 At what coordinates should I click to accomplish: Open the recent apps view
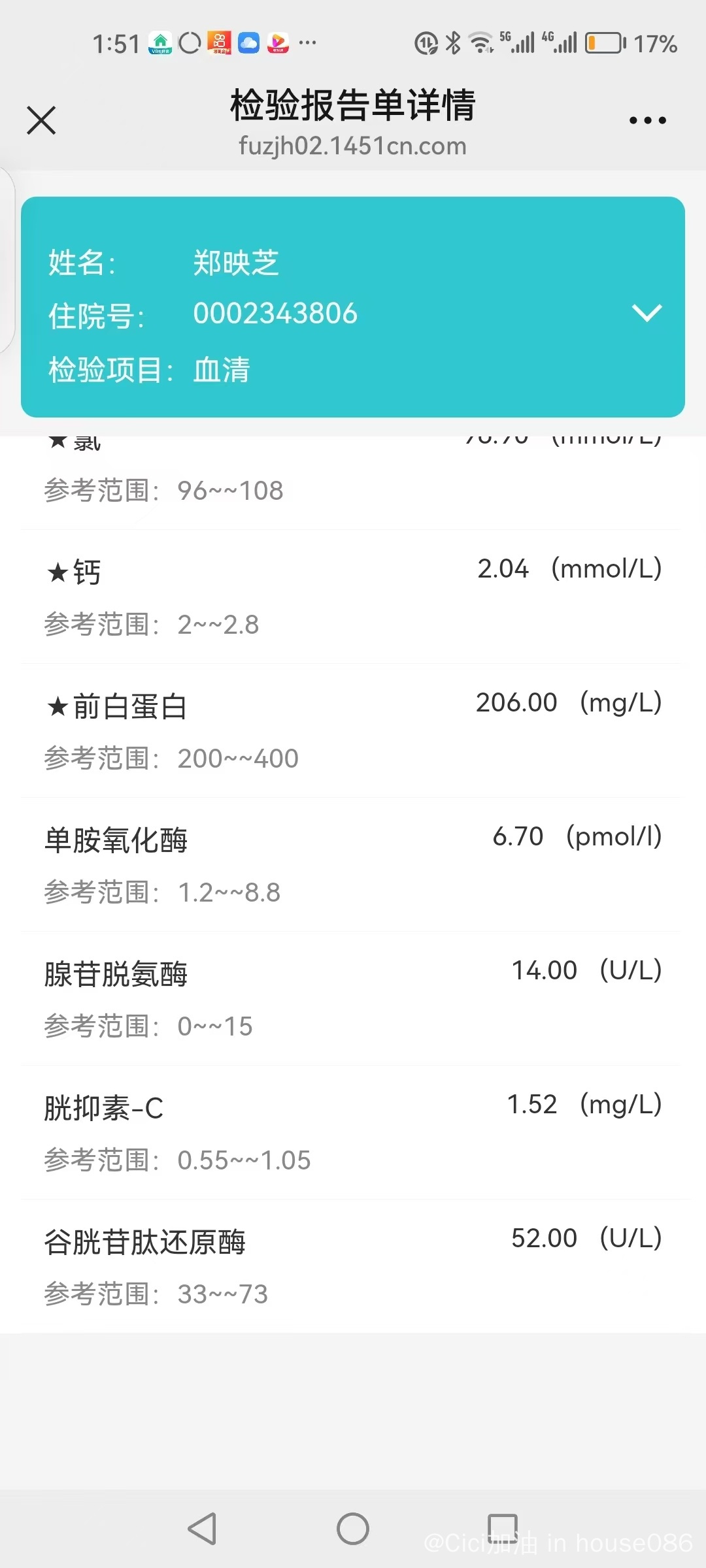pyautogui.click(x=503, y=1527)
